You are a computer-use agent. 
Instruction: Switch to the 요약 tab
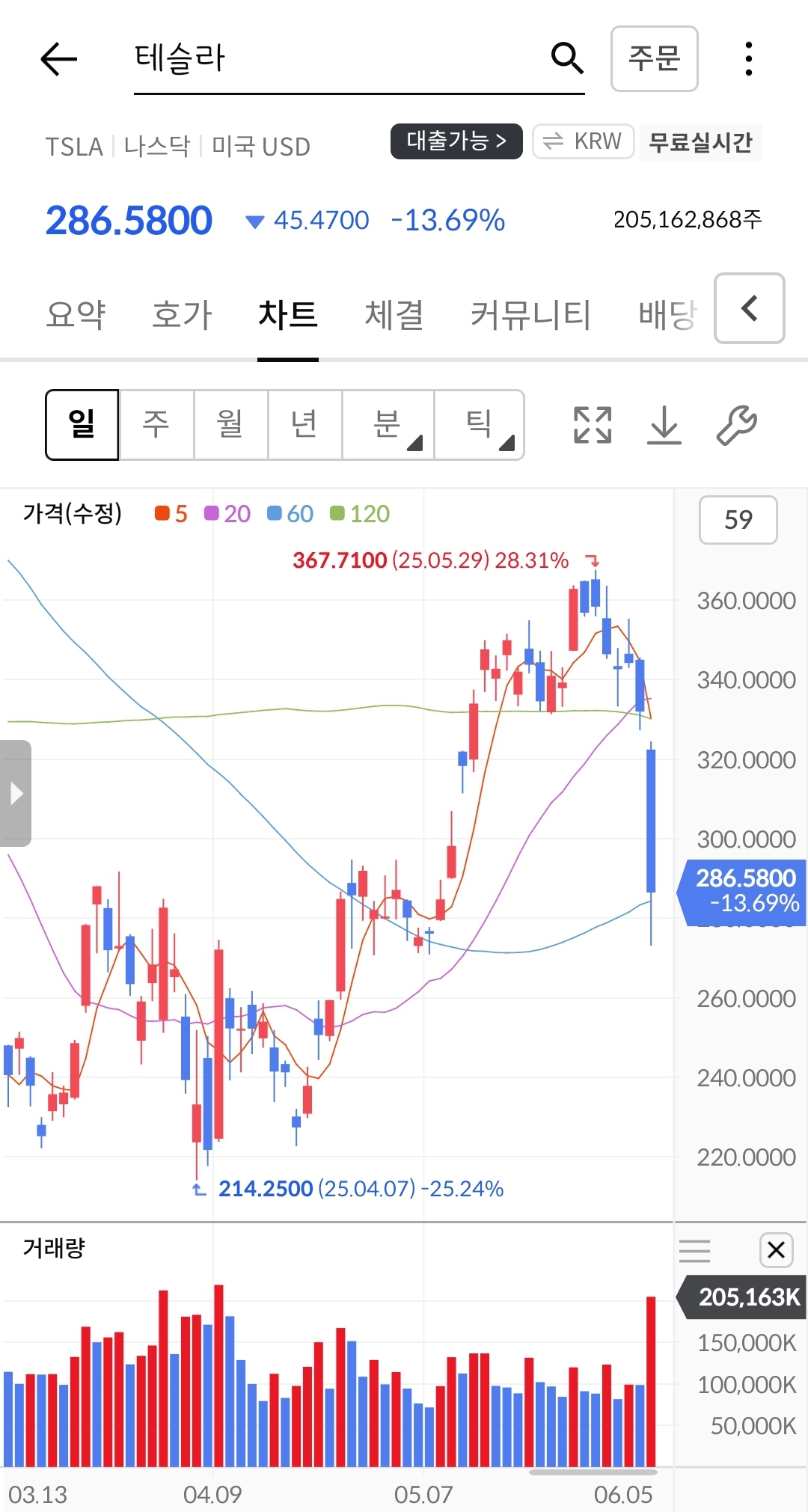click(76, 314)
